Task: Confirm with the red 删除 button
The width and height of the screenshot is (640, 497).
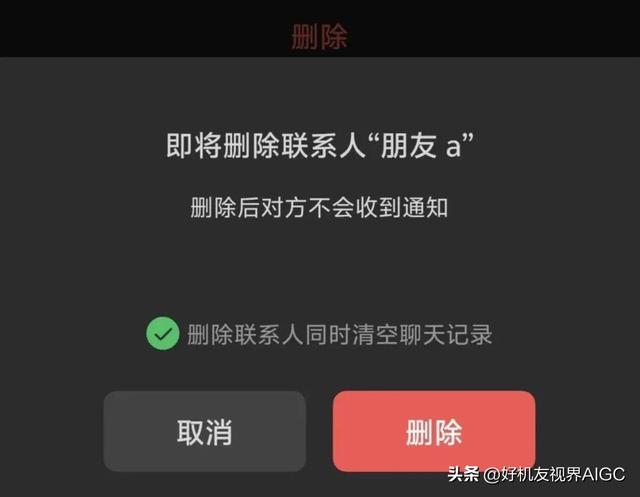Action: click(434, 431)
